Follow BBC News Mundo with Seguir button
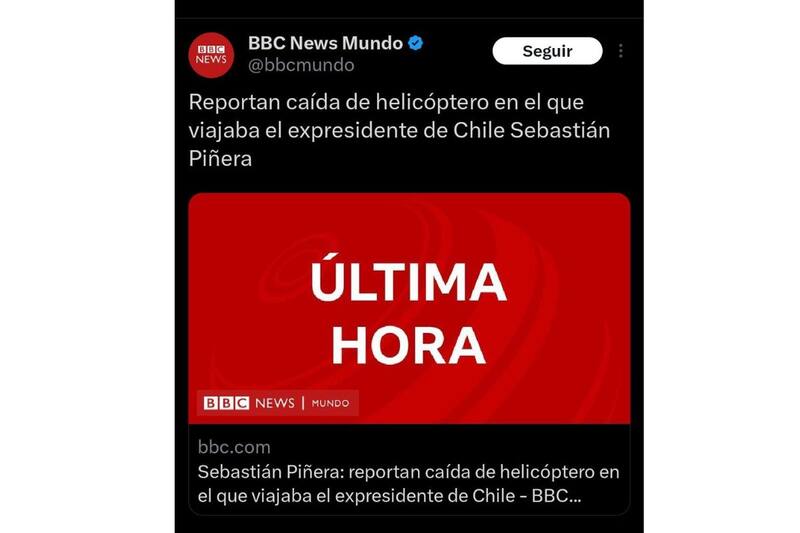The image size is (800, 533). [x=547, y=51]
